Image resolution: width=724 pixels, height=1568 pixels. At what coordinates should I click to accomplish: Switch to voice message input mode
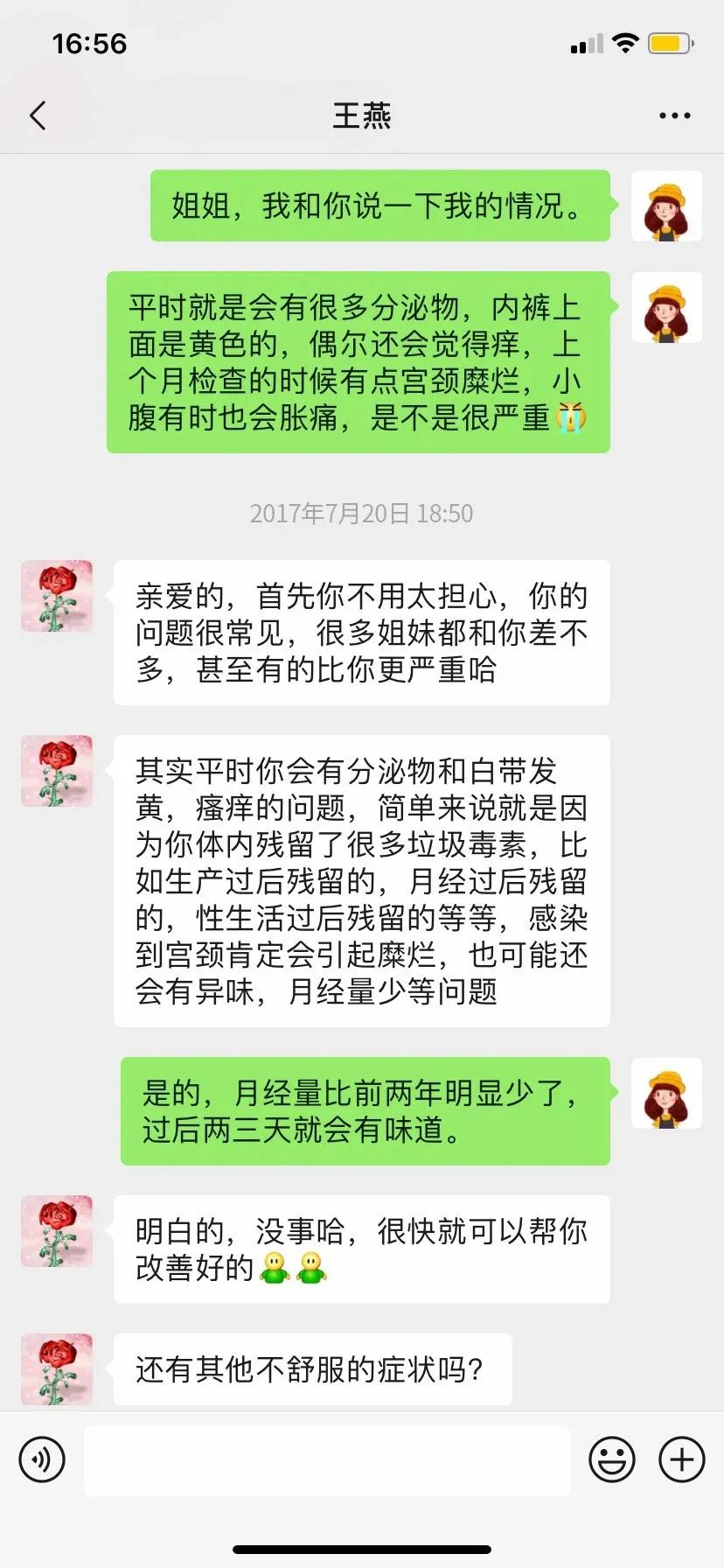click(42, 1459)
